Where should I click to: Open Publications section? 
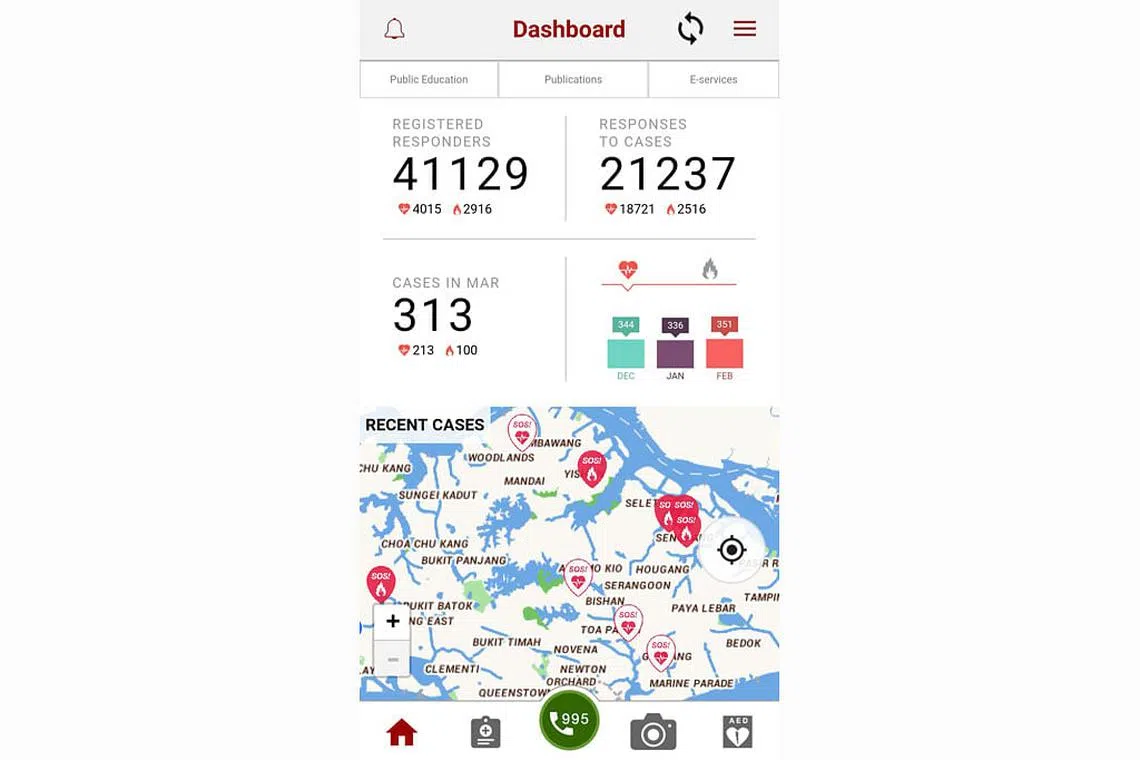tap(573, 79)
